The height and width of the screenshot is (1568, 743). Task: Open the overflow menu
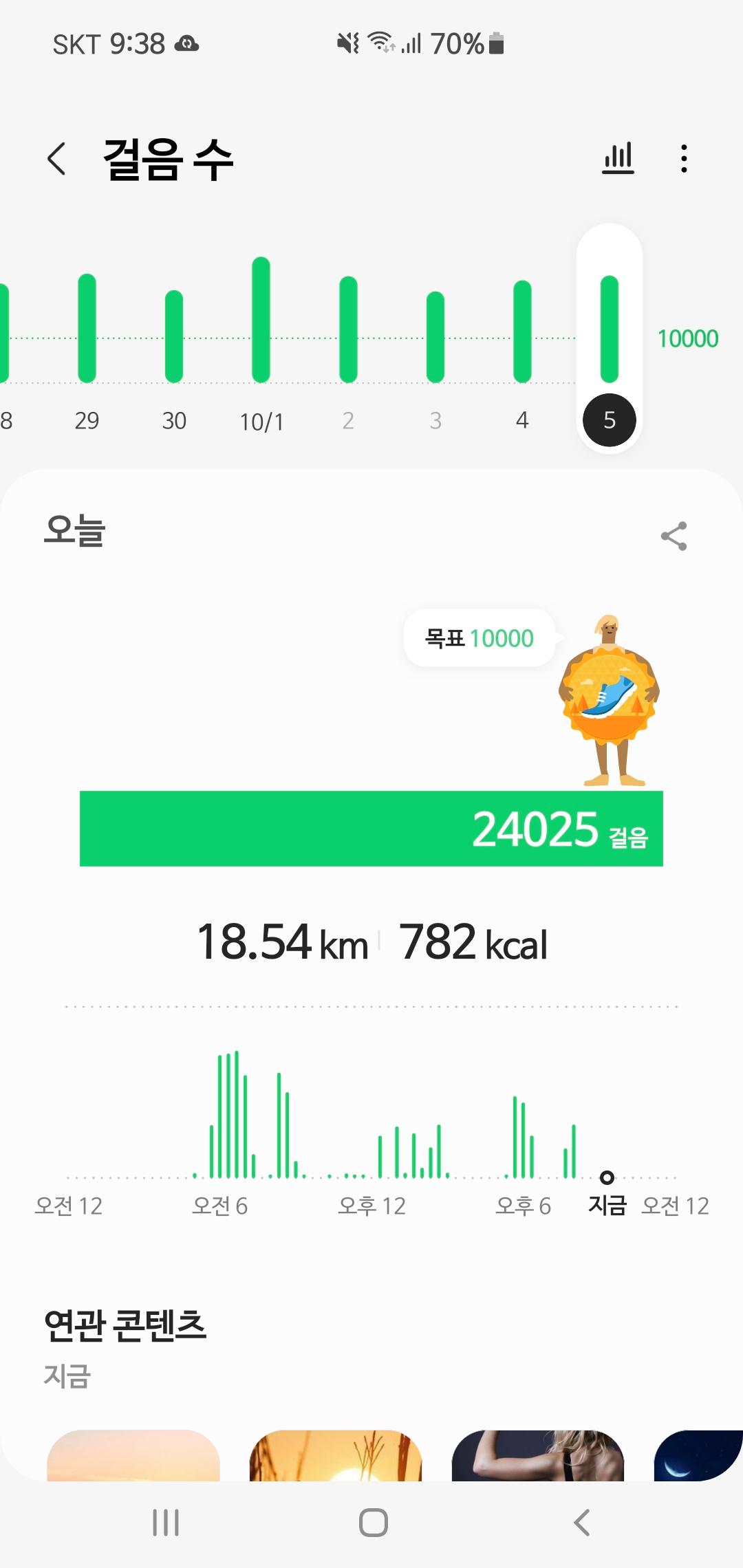683,159
